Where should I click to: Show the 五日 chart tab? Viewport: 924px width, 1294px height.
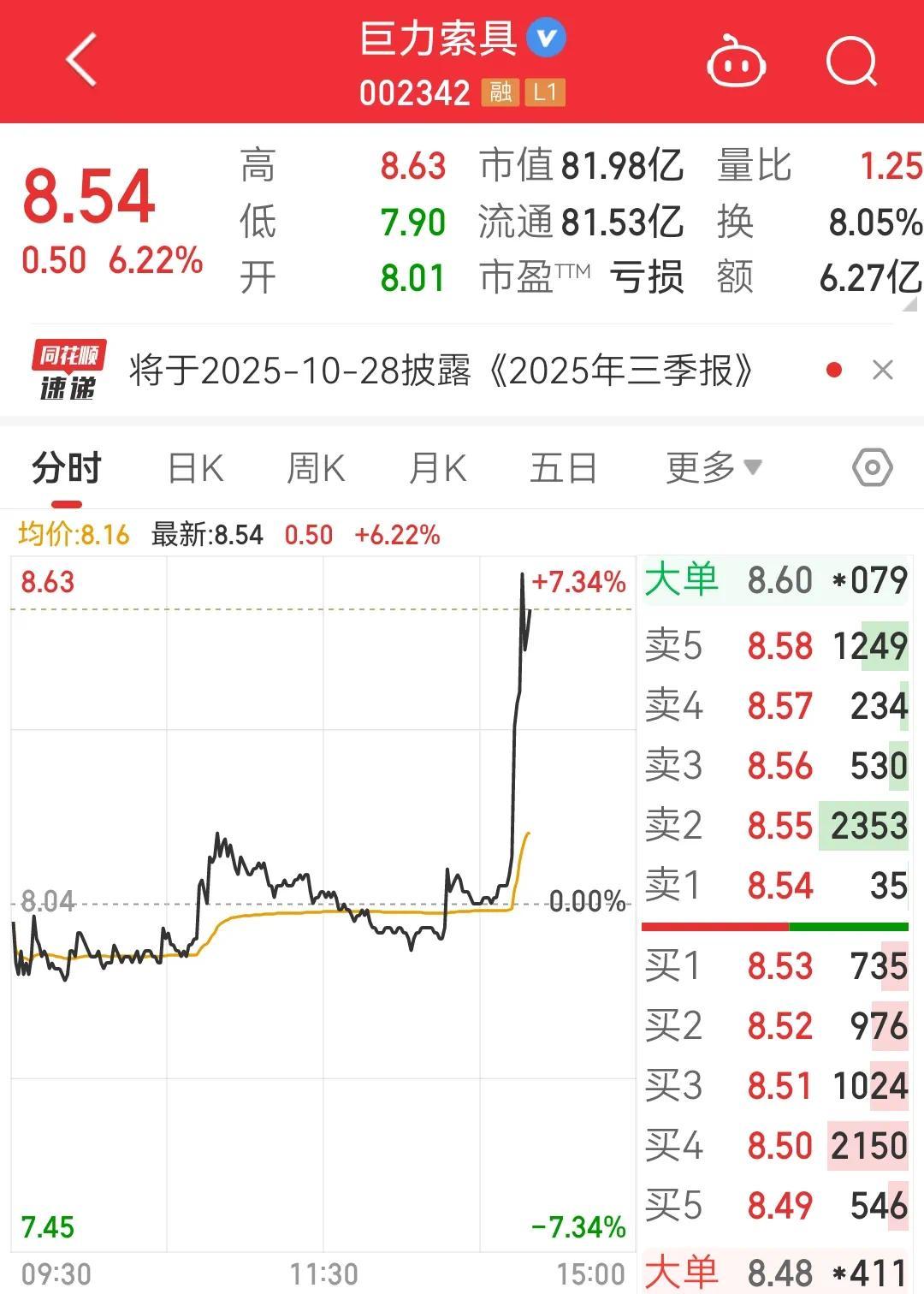[563, 469]
